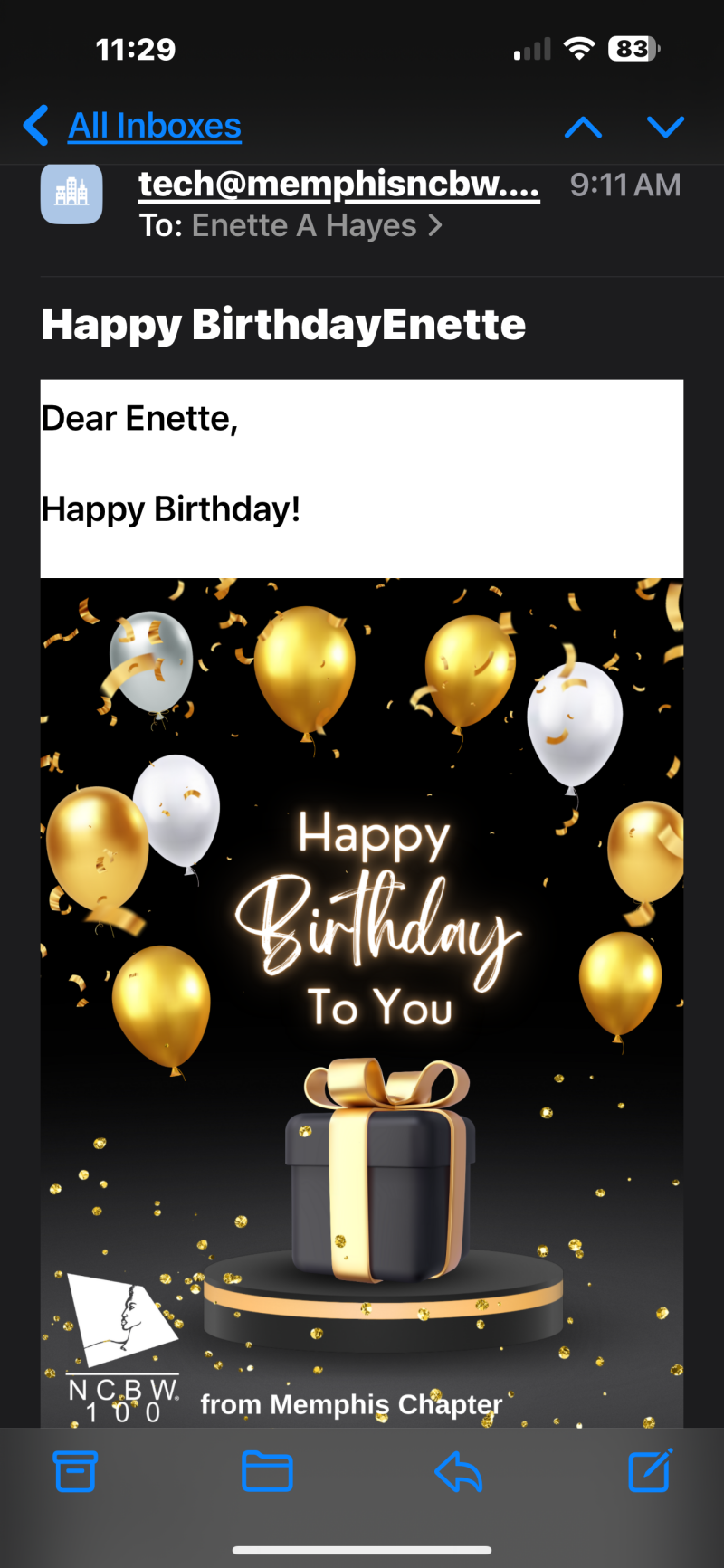
Task: Open sender tech@memphisncbw details
Action: [338, 185]
